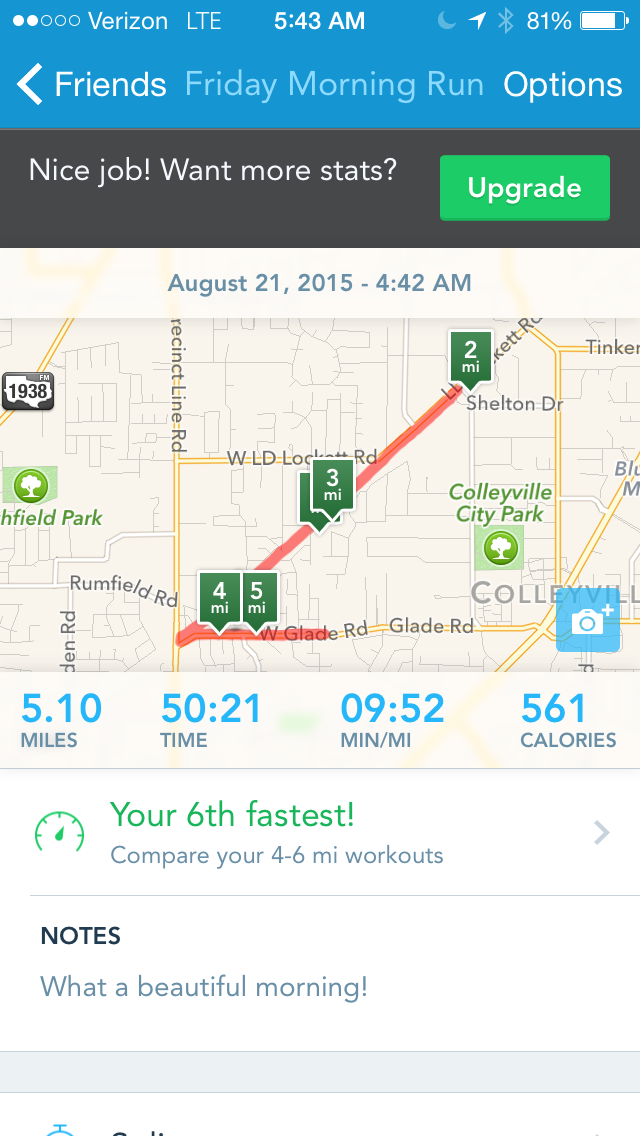Screen dimensions: 640x1136
Task: Tap the green Upgrade button
Action: pyautogui.click(x=525, y=188)
